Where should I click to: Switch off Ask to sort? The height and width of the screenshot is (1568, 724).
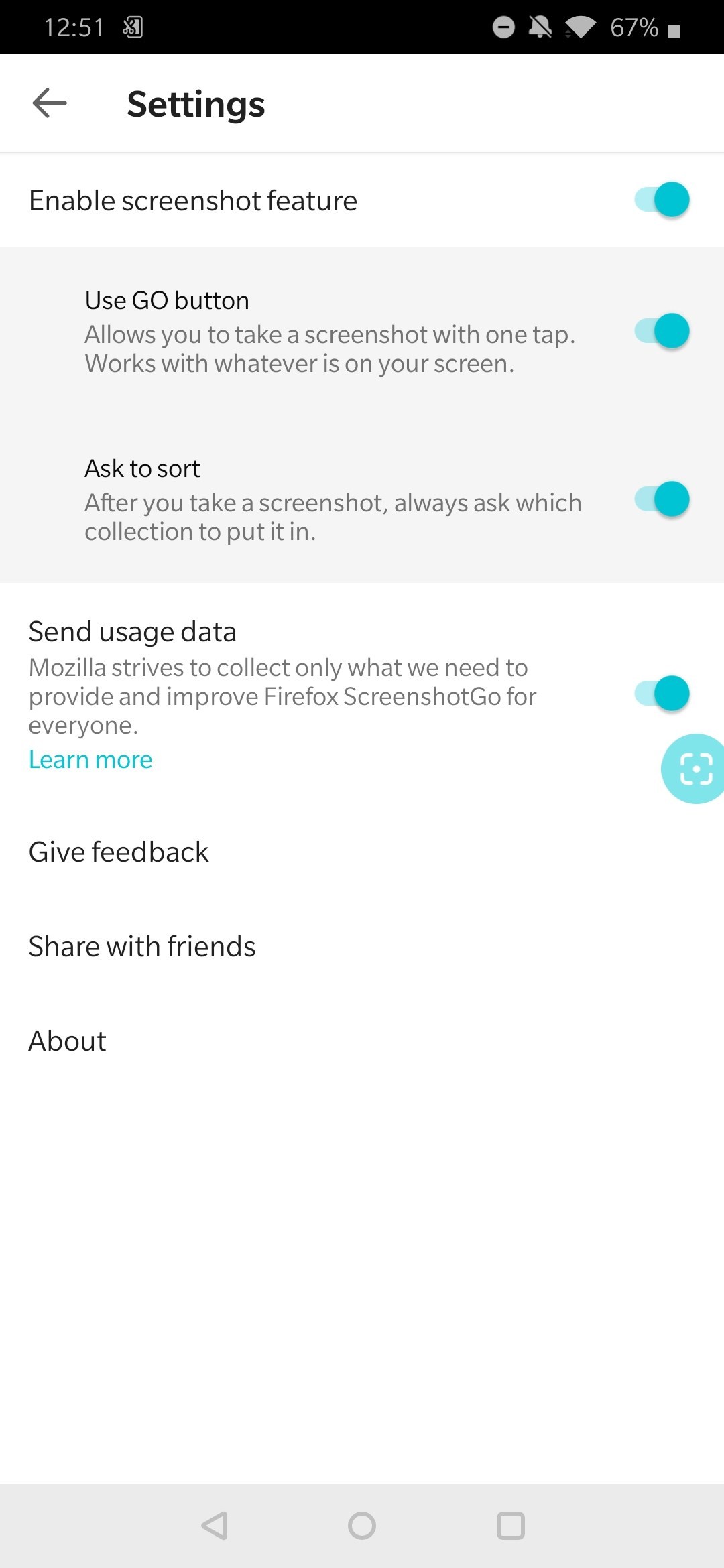pos(662,499)
